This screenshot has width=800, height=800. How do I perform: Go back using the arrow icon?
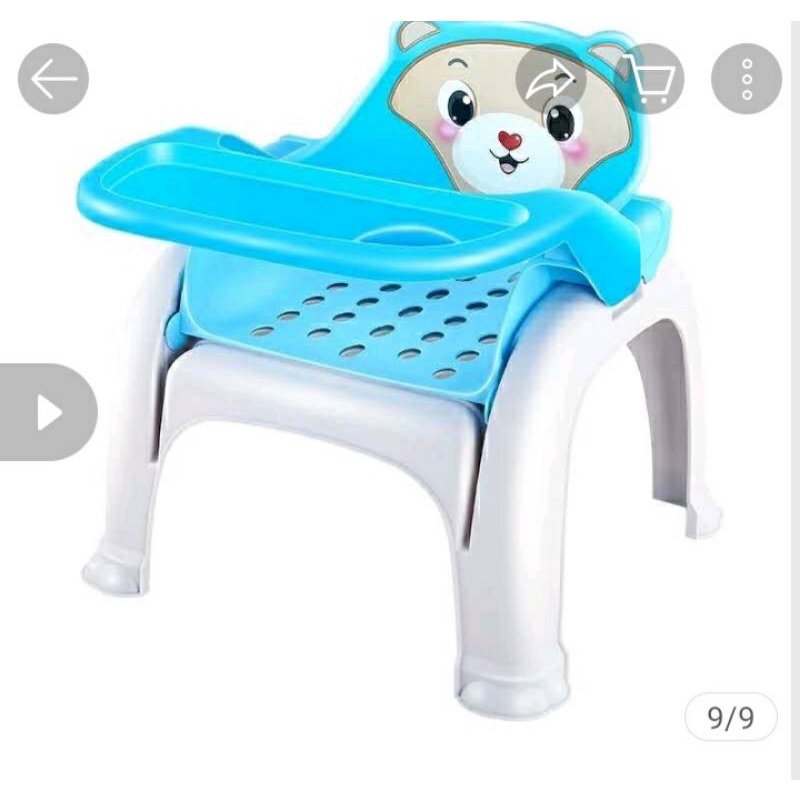[x=53, y=79]
